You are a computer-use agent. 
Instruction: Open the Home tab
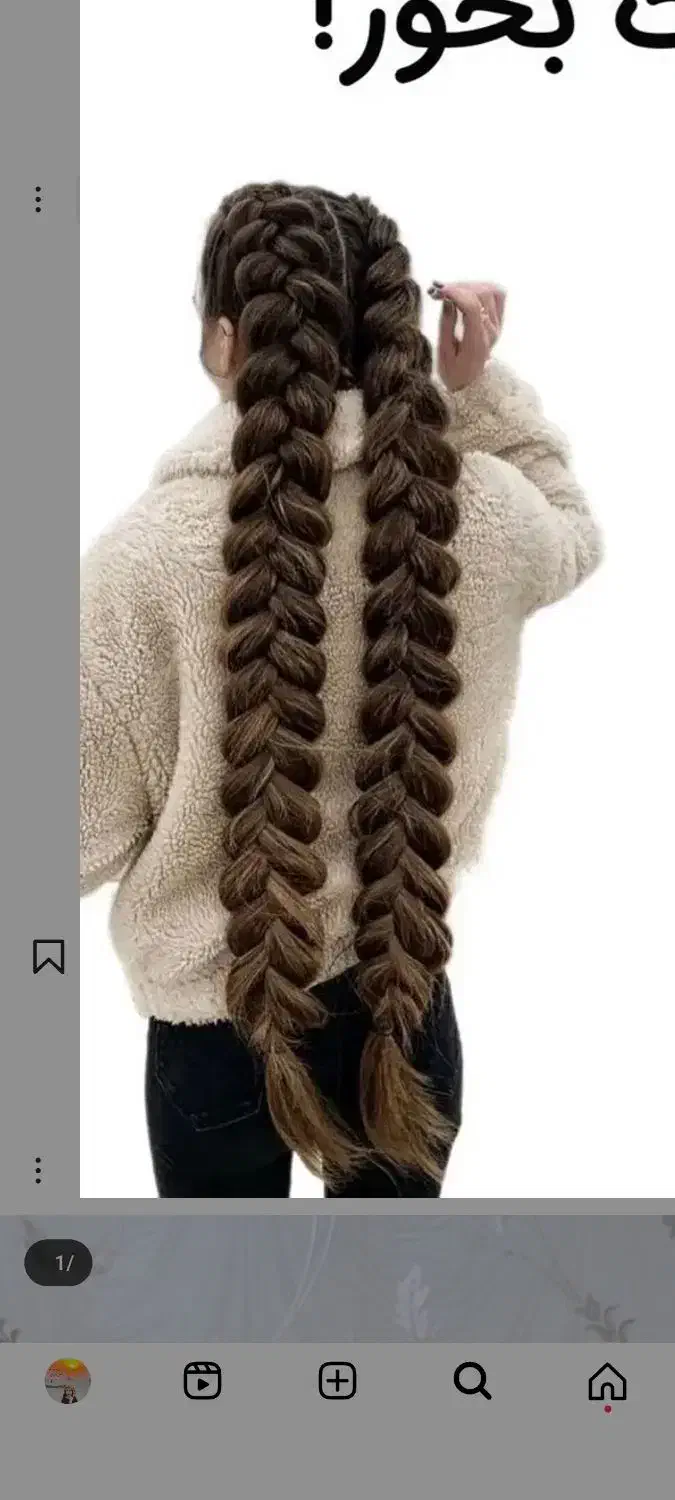click(x=607, y=1382)
